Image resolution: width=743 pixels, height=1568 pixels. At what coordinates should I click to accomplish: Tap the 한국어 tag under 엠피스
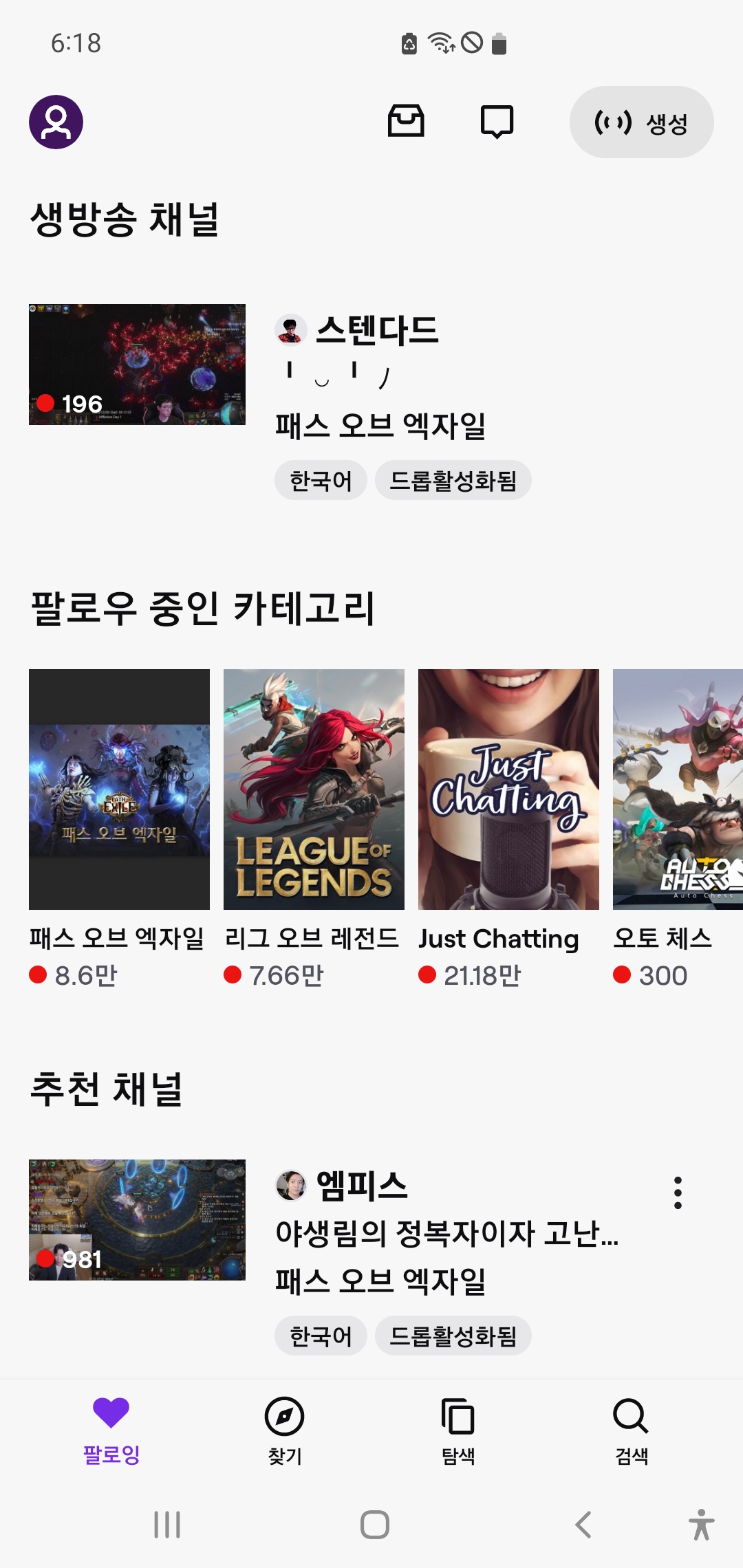[x=321, y=1336]
